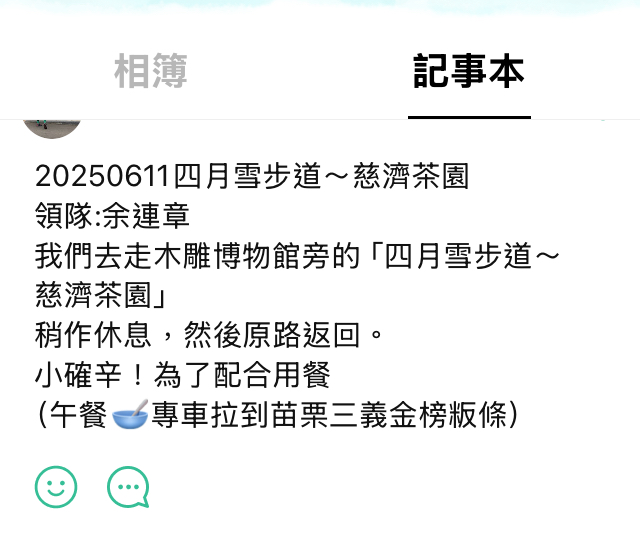Open comments on the 四月雪步道 note
Image resolution: width=640 pixels, height=536 pixels.
click(128, 487)
